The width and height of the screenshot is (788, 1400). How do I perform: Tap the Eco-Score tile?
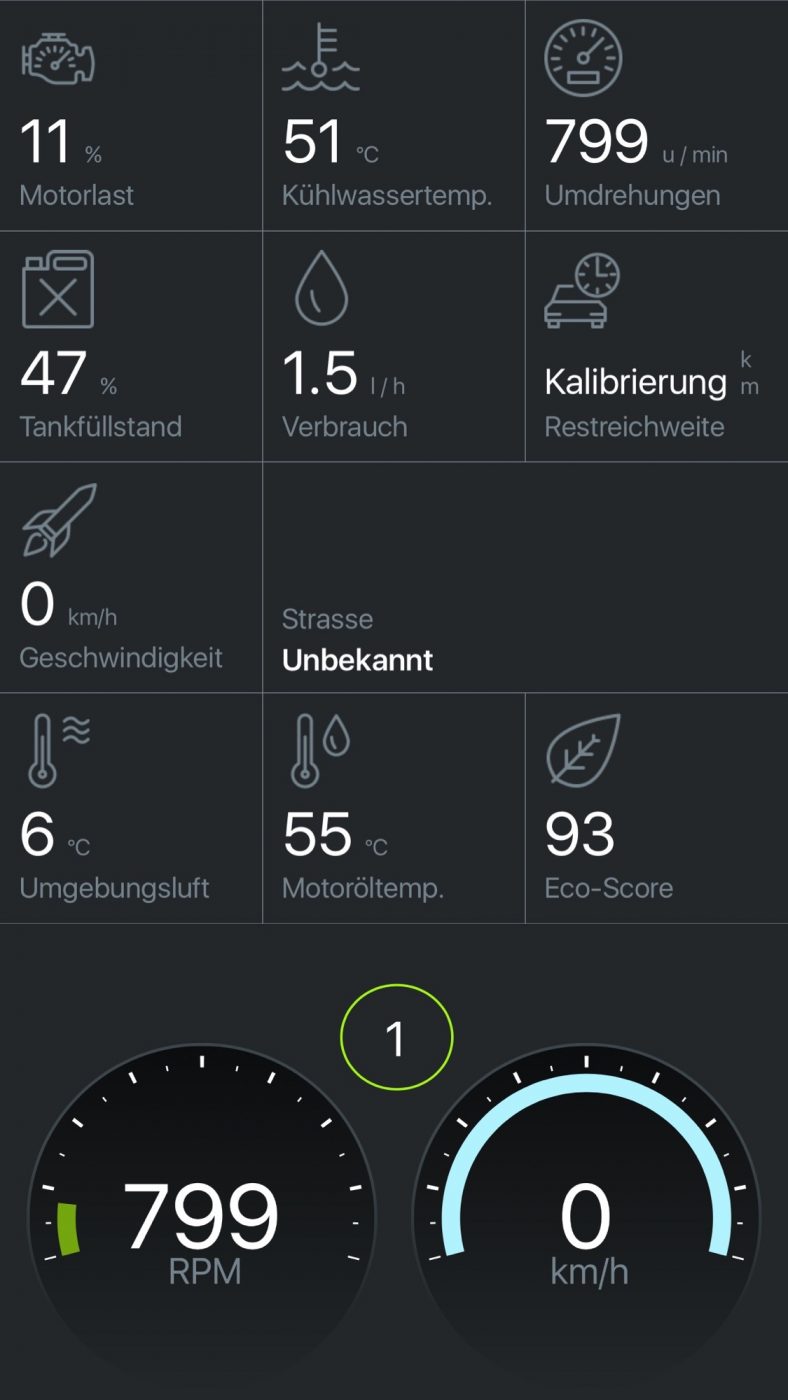click(x=657, y=808)
